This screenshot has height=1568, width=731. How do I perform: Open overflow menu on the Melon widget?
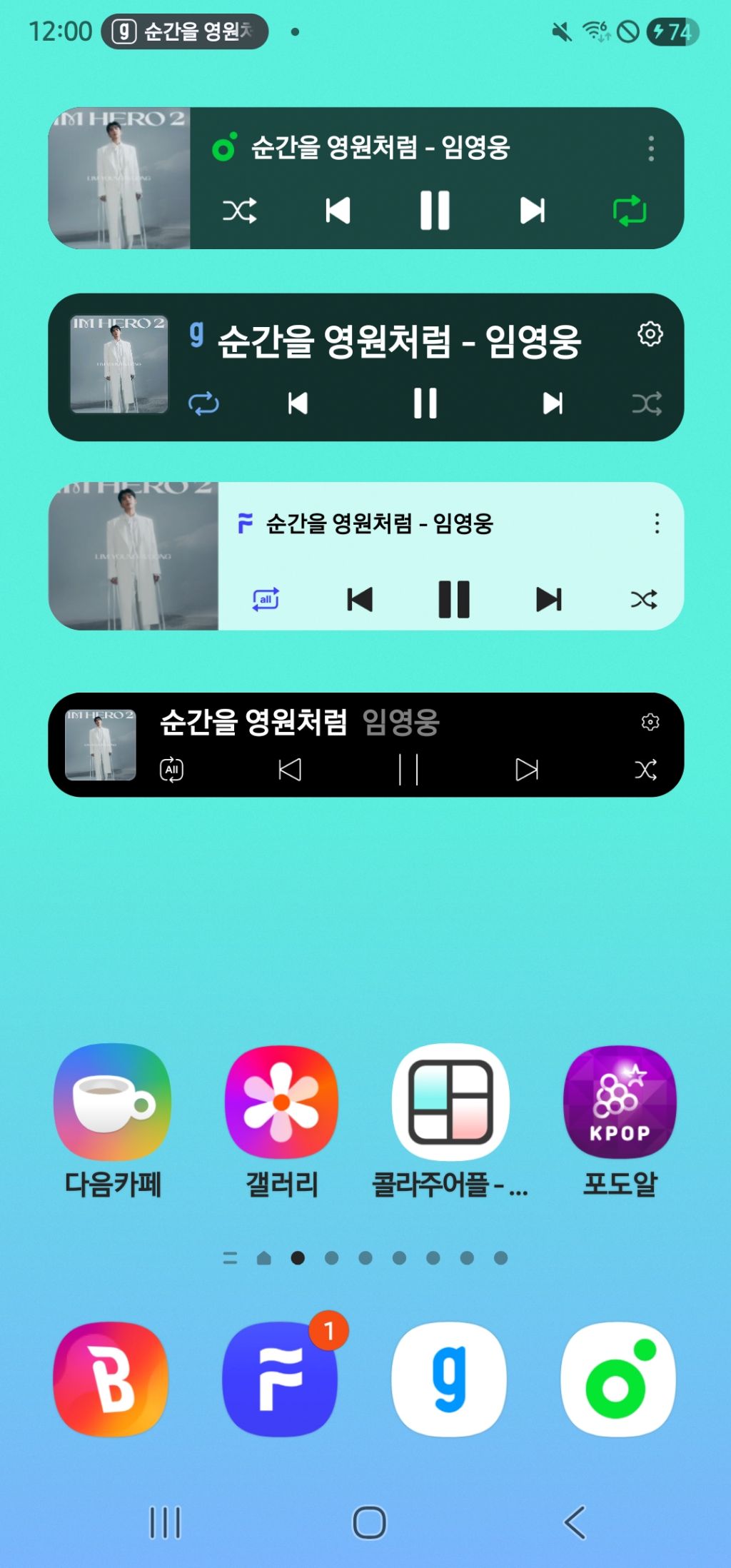651,149
